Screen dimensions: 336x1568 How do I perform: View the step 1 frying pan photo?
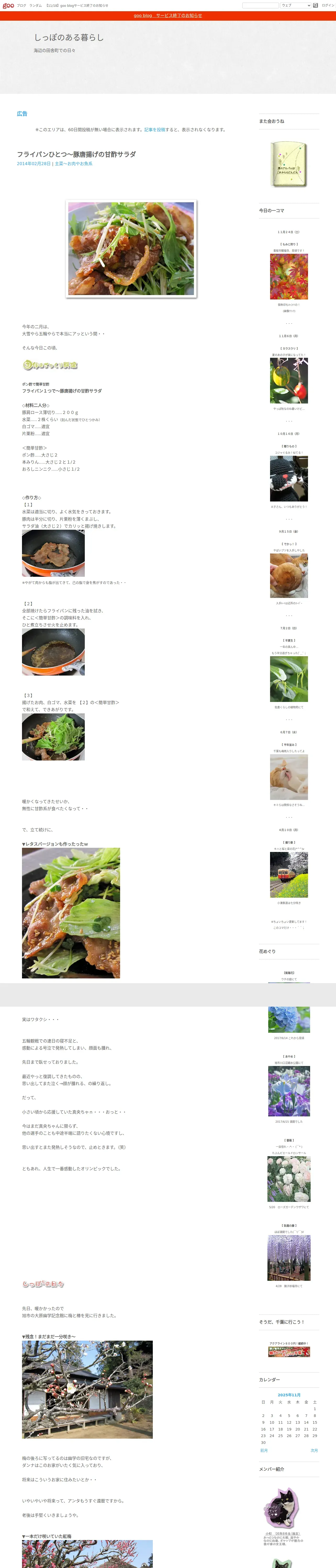[53, 553]
